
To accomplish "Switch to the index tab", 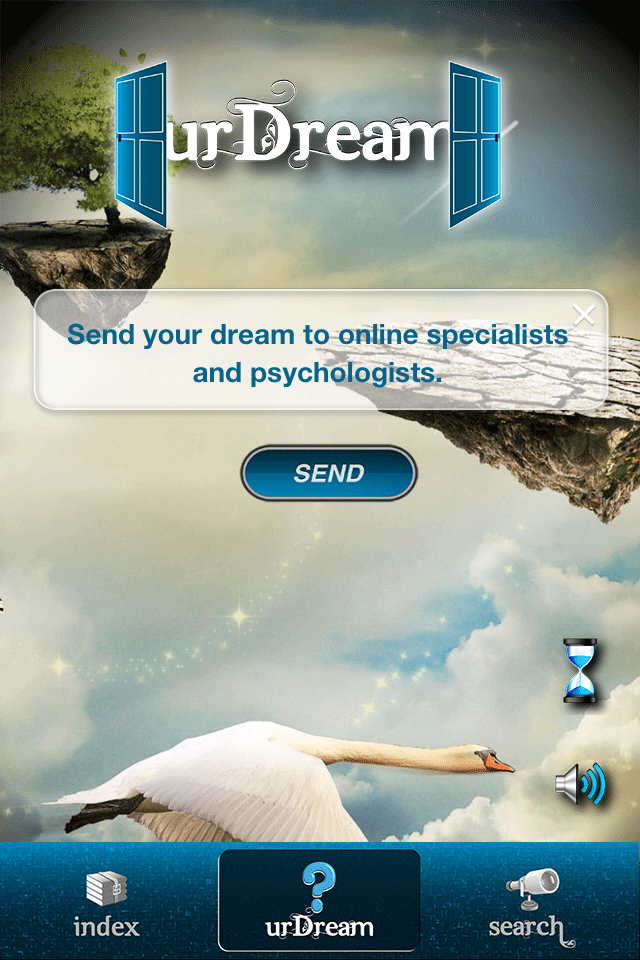I will point(106,903).
